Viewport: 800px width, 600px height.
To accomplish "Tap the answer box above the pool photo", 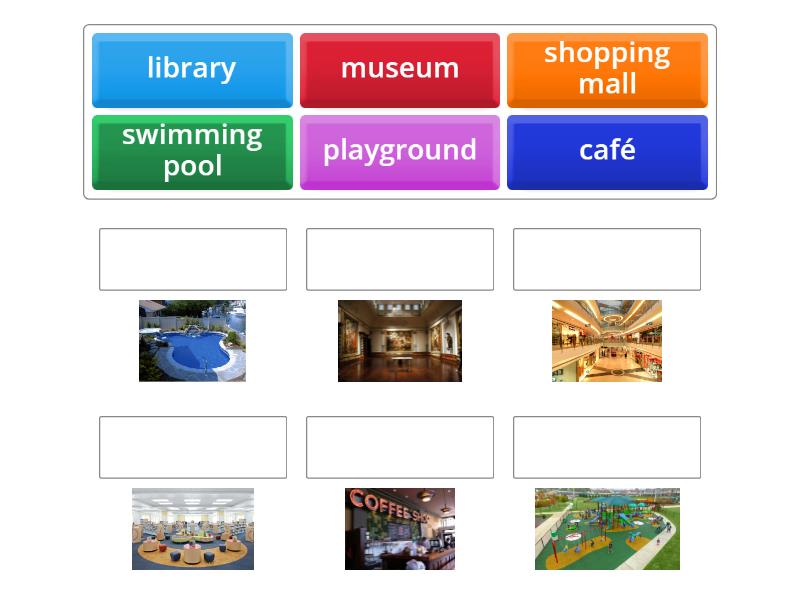I will [193, 259].
